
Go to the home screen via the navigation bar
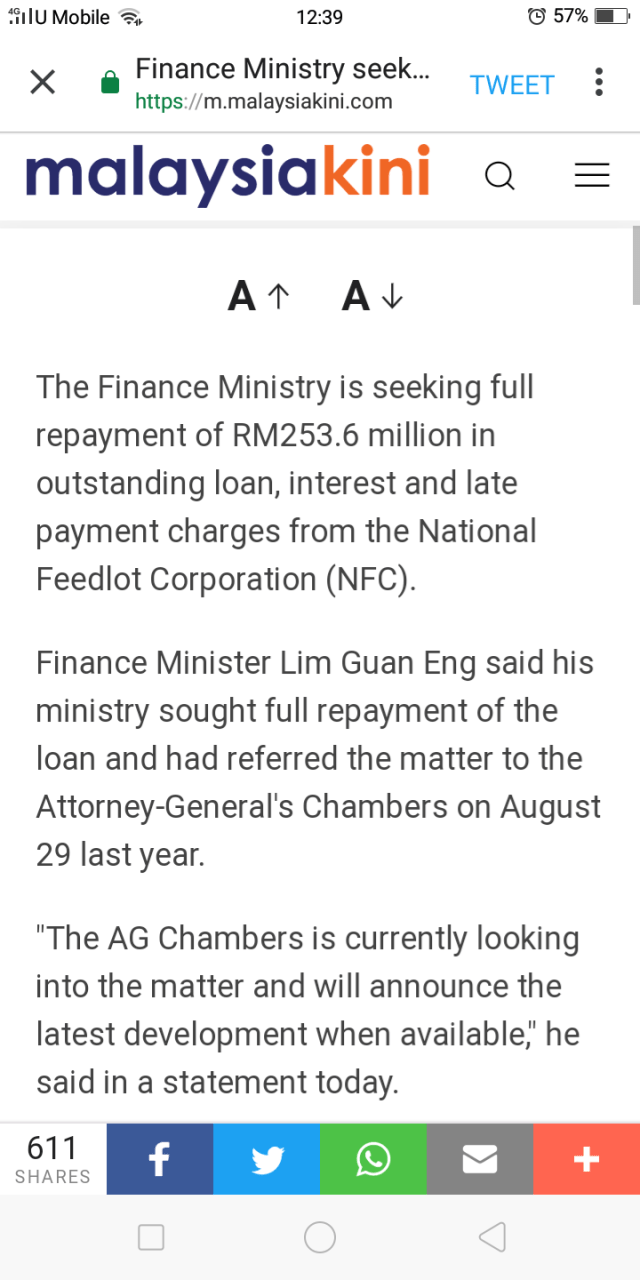320,1238
